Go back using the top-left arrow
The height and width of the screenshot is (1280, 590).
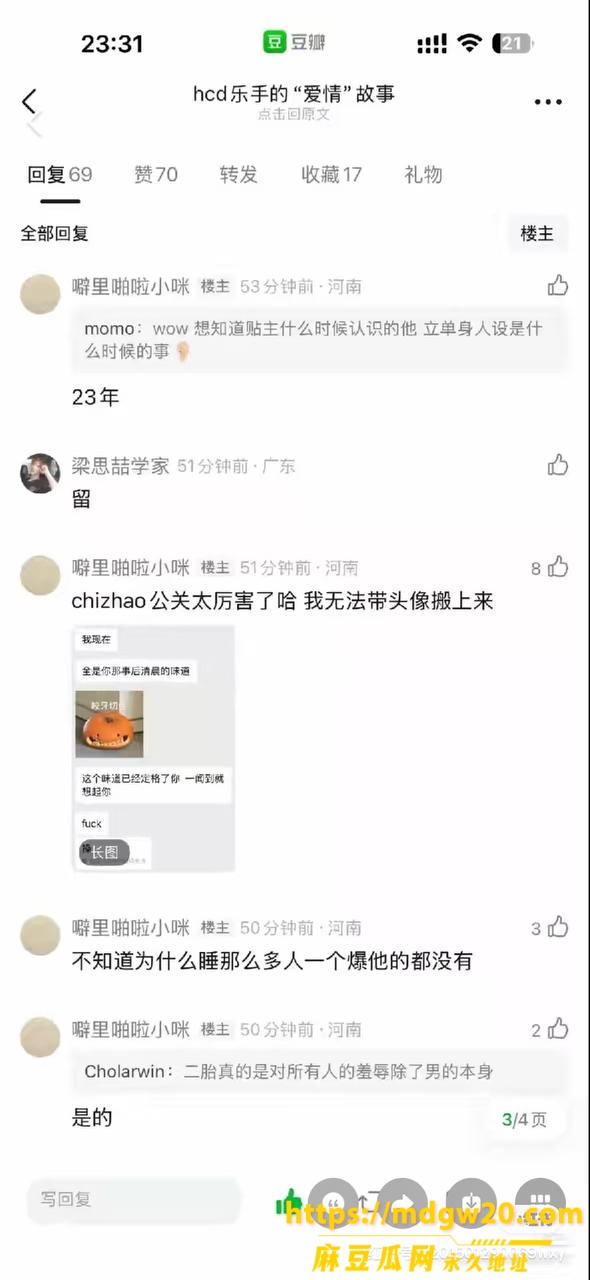29,101
